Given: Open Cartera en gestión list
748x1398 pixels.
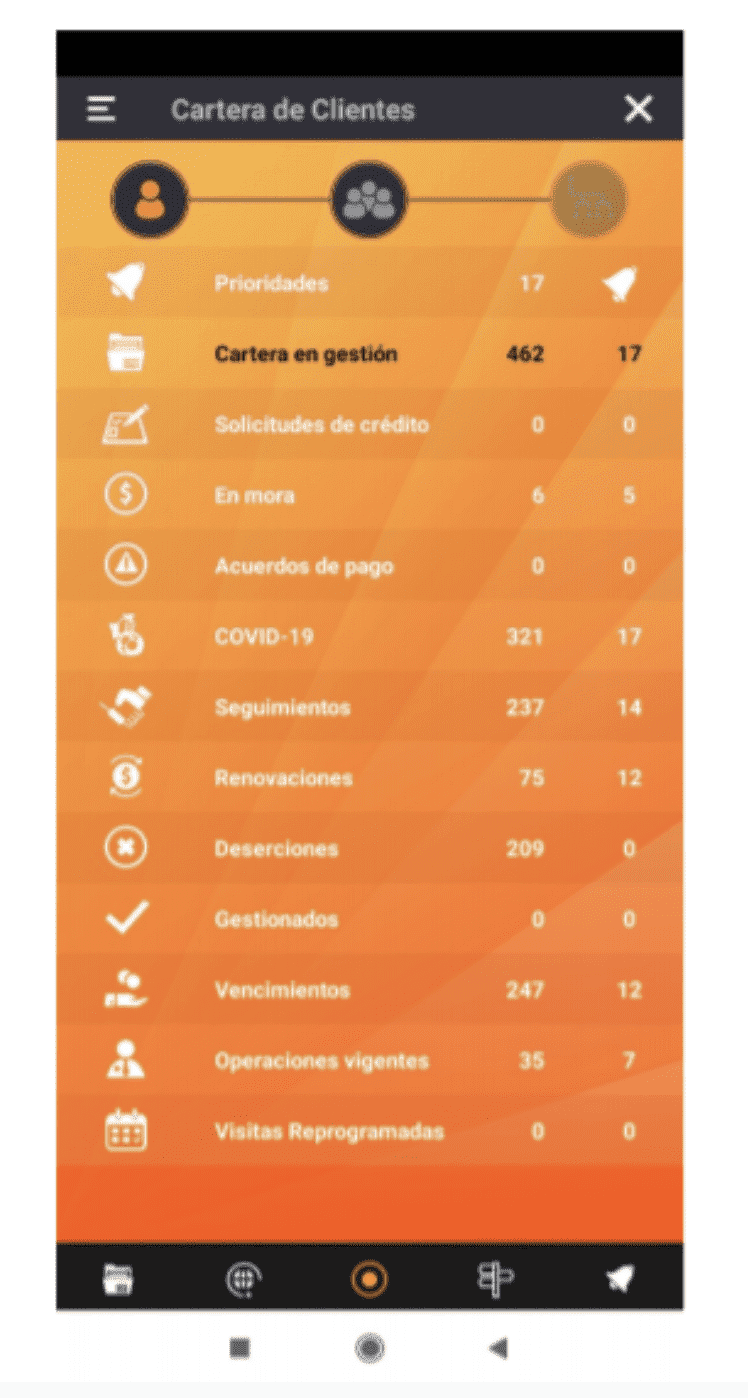Looking at the screenshot, I should (370, 354).
